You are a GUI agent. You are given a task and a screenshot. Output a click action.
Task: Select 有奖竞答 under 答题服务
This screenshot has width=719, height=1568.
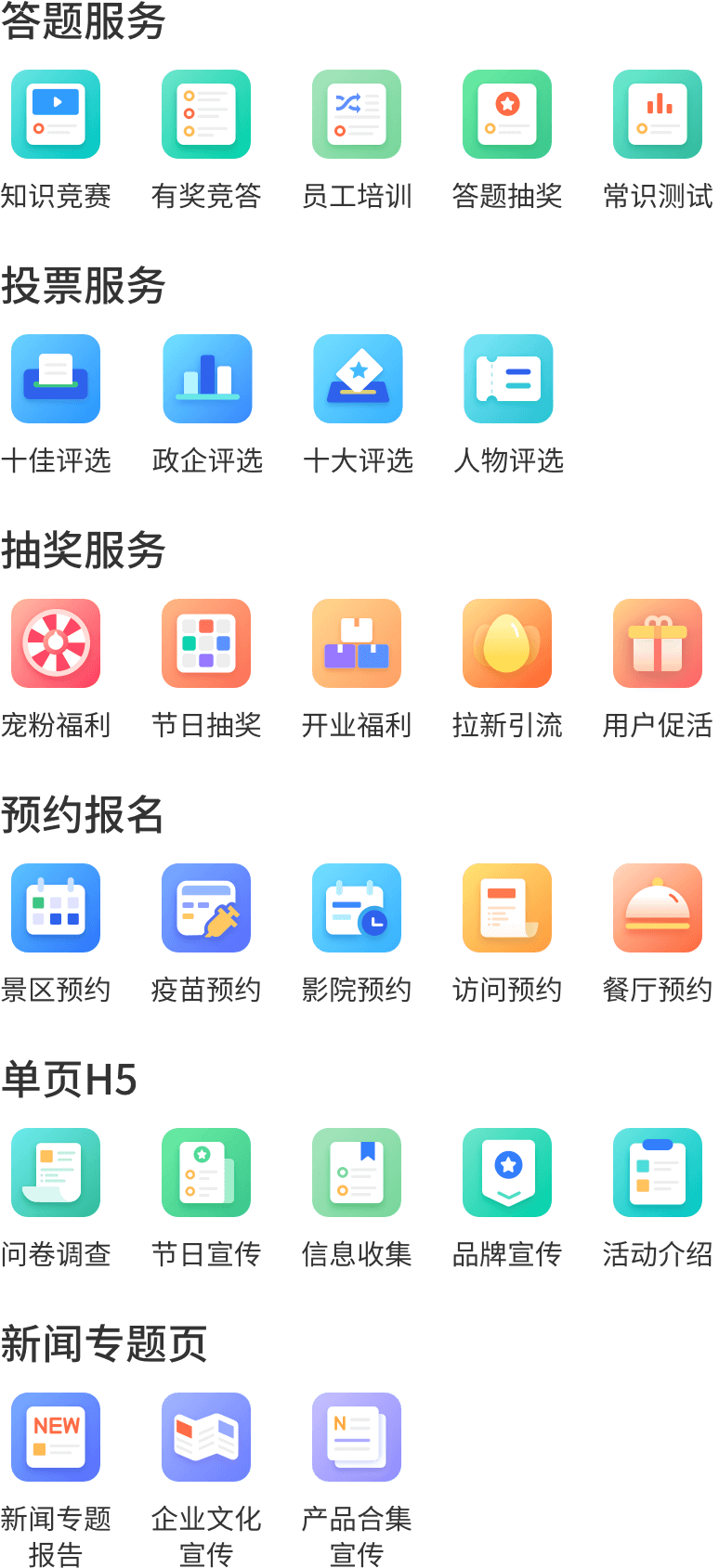206,115
